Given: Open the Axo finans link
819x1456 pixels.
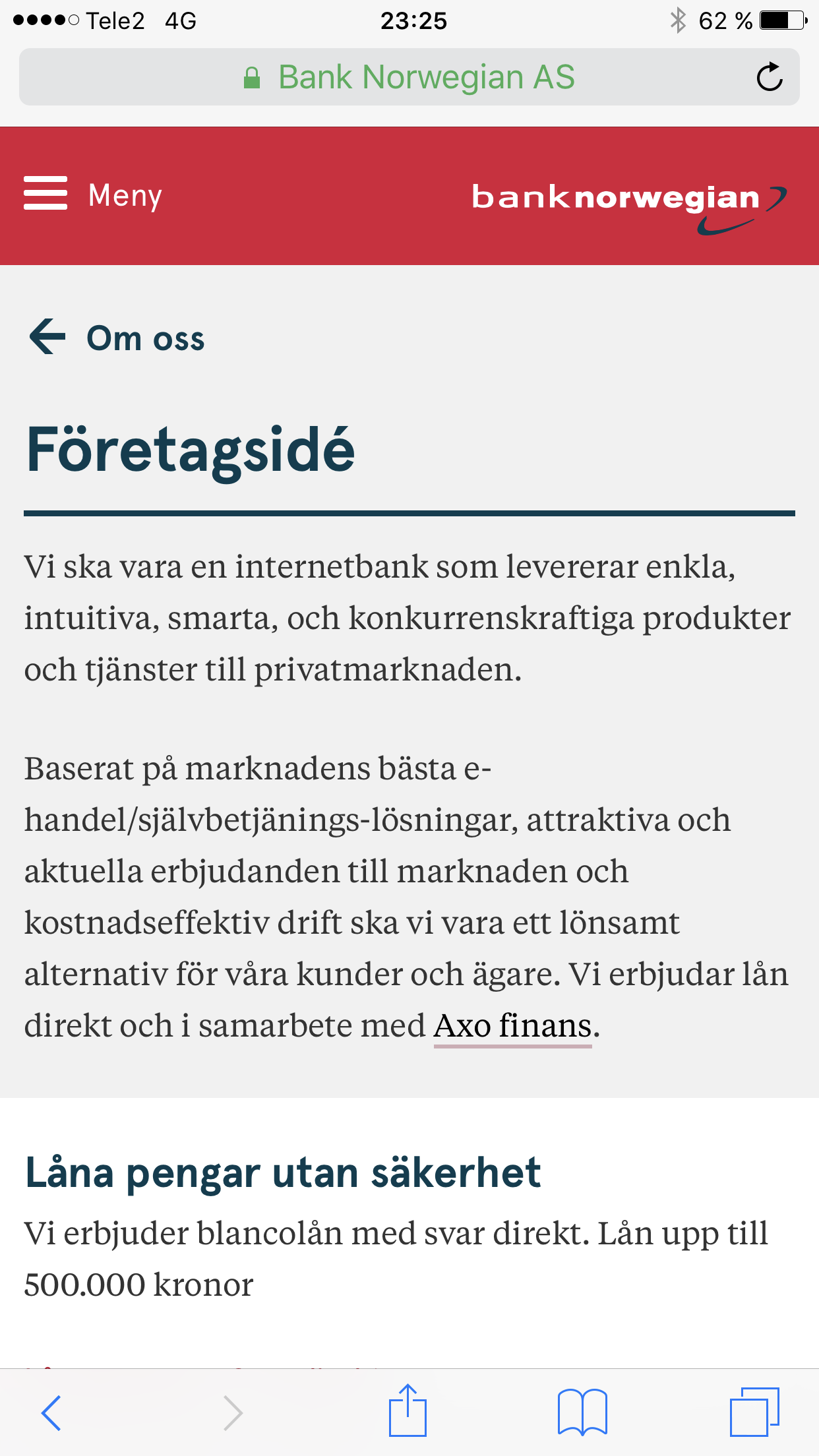Looking at the screenshot, I should click(512, 1026).
